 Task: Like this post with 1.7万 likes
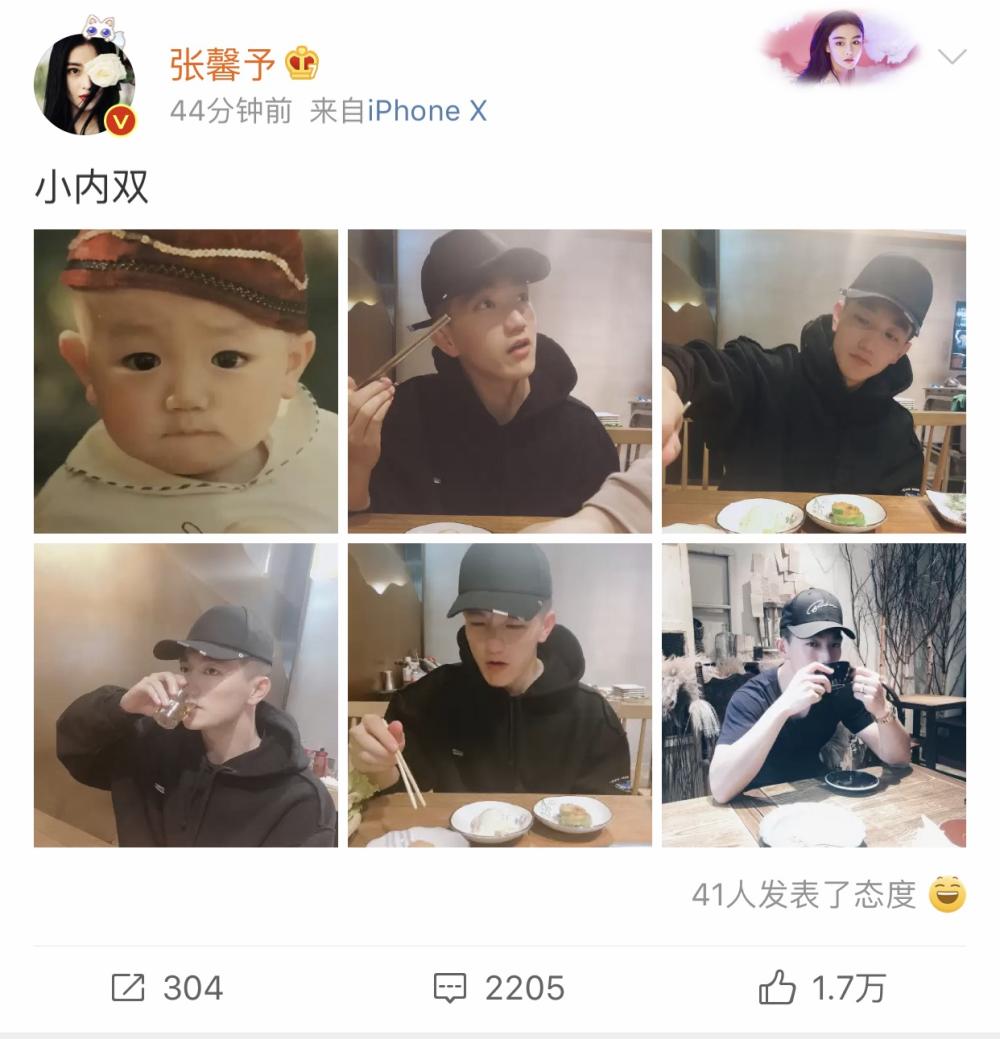(823, 988)
